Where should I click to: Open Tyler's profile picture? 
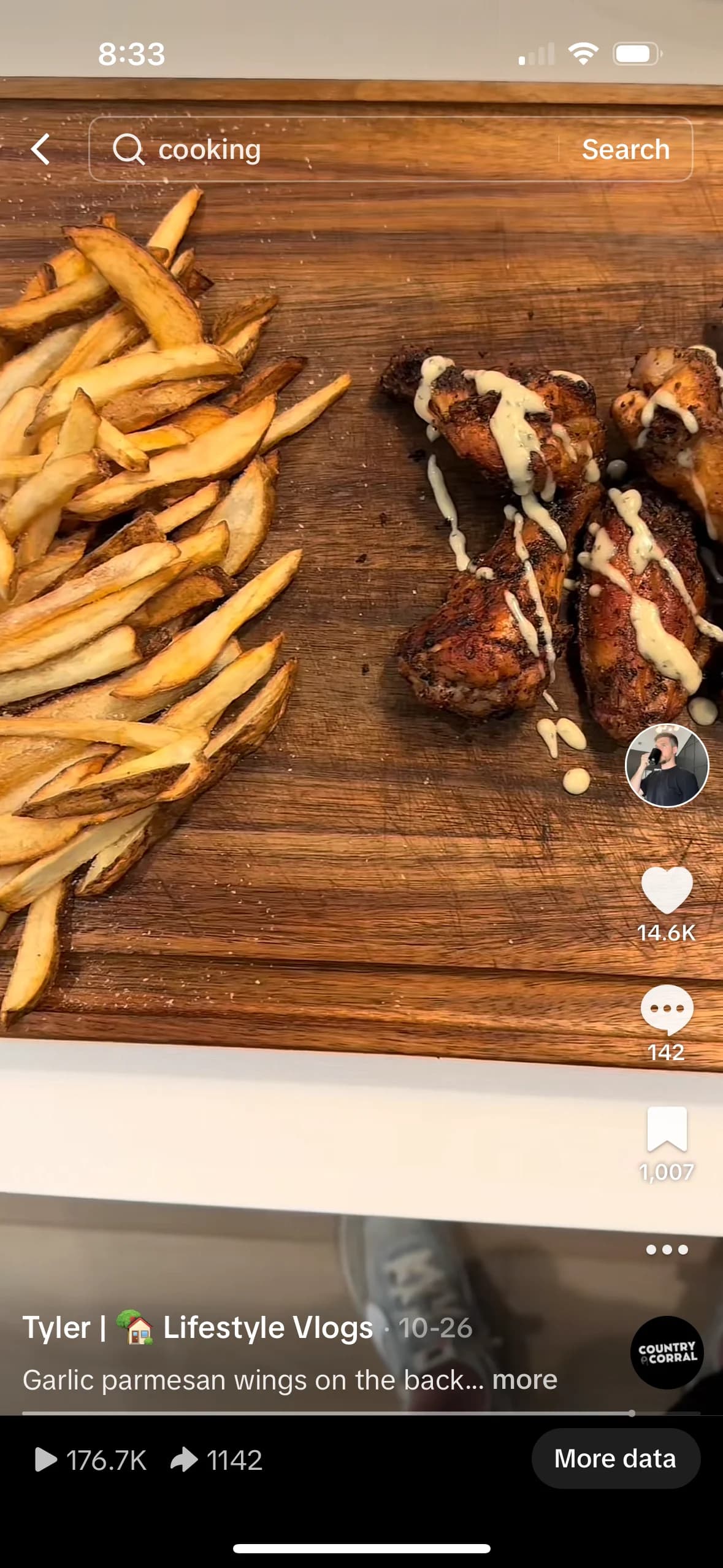[667, 765]
